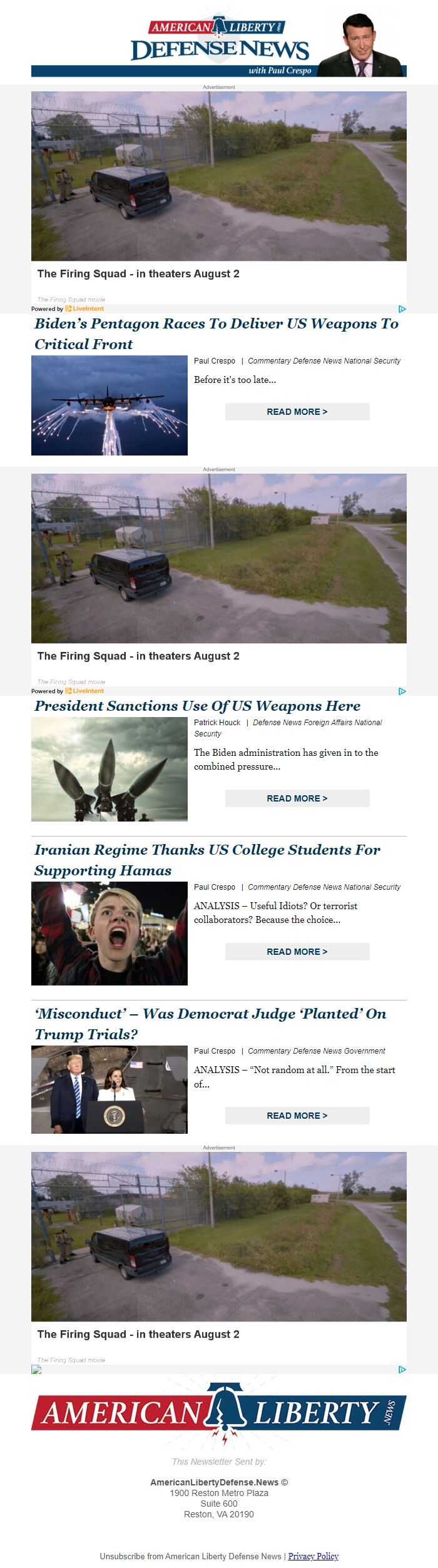The width and height of the screenshot is (438, 1568).
Task: Tap READ MORE under 'Before it's too late'
Action: point(297,412)
